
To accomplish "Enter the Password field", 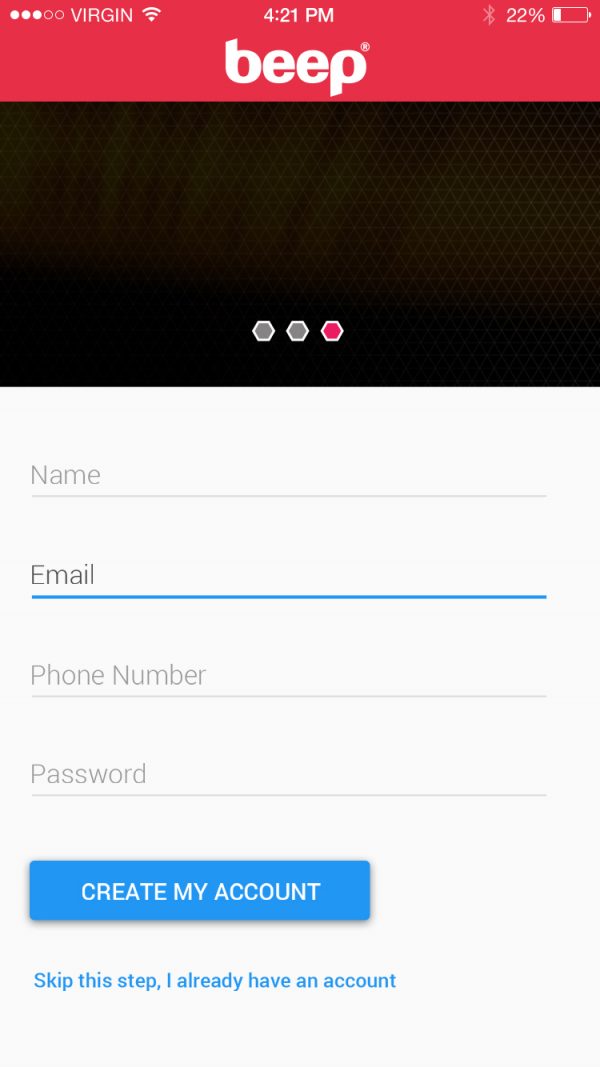I will pos(288,774).
